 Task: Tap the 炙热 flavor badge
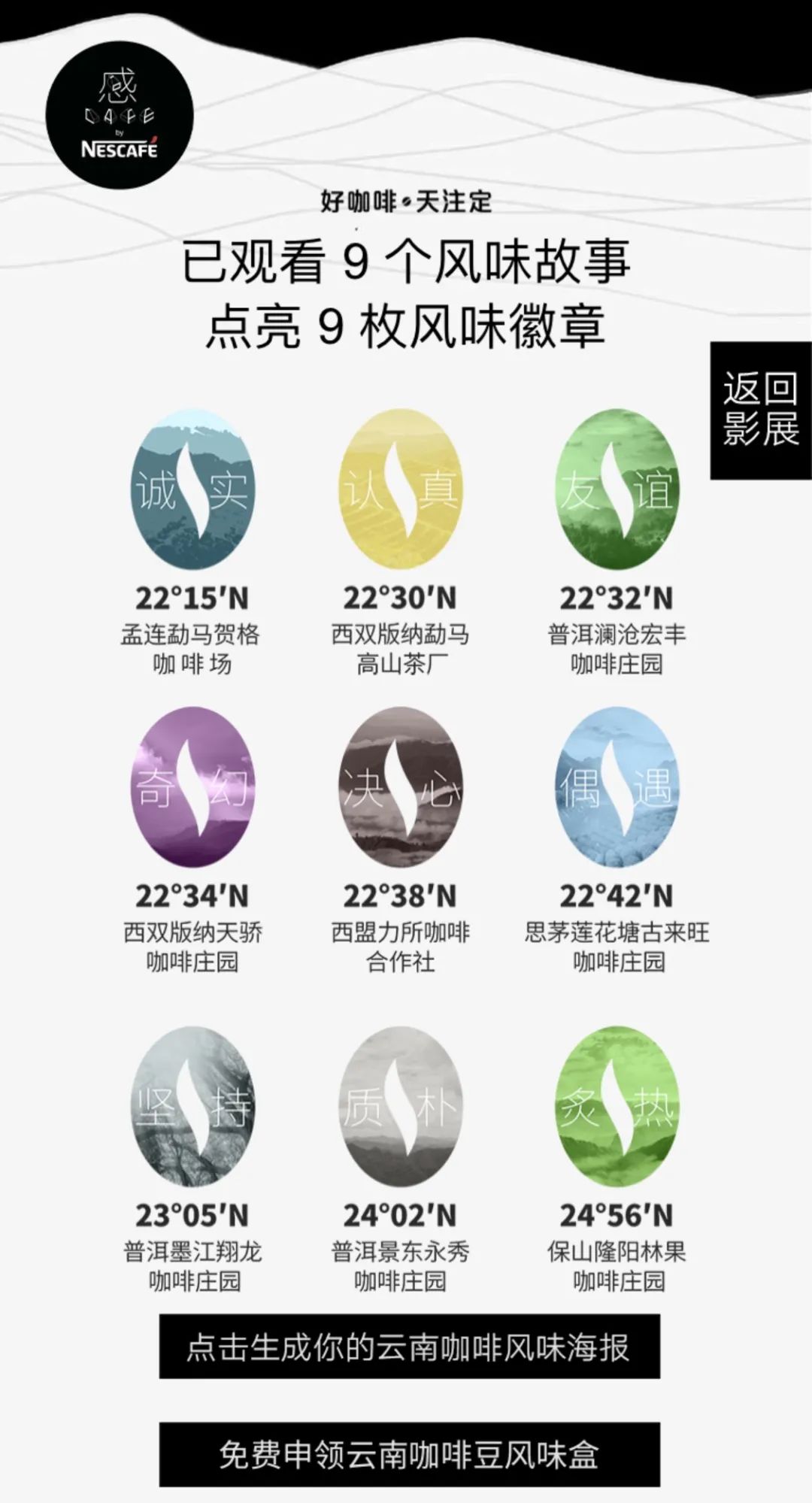(x=616, y=1107)
